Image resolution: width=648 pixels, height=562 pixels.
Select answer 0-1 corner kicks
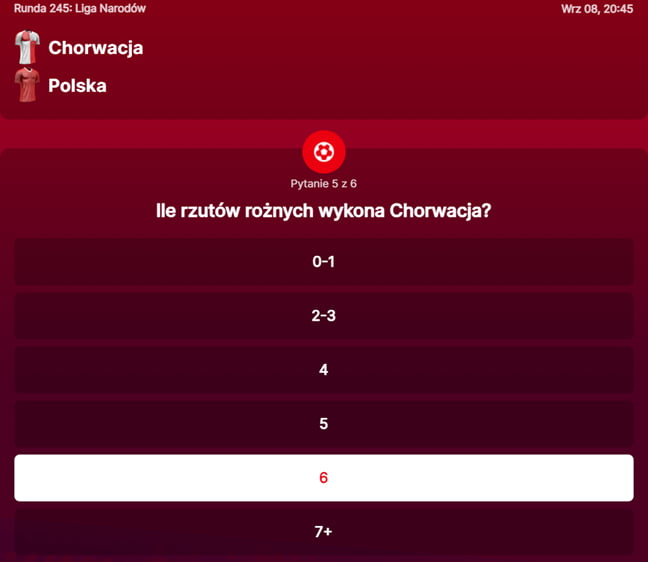(323, 262)
